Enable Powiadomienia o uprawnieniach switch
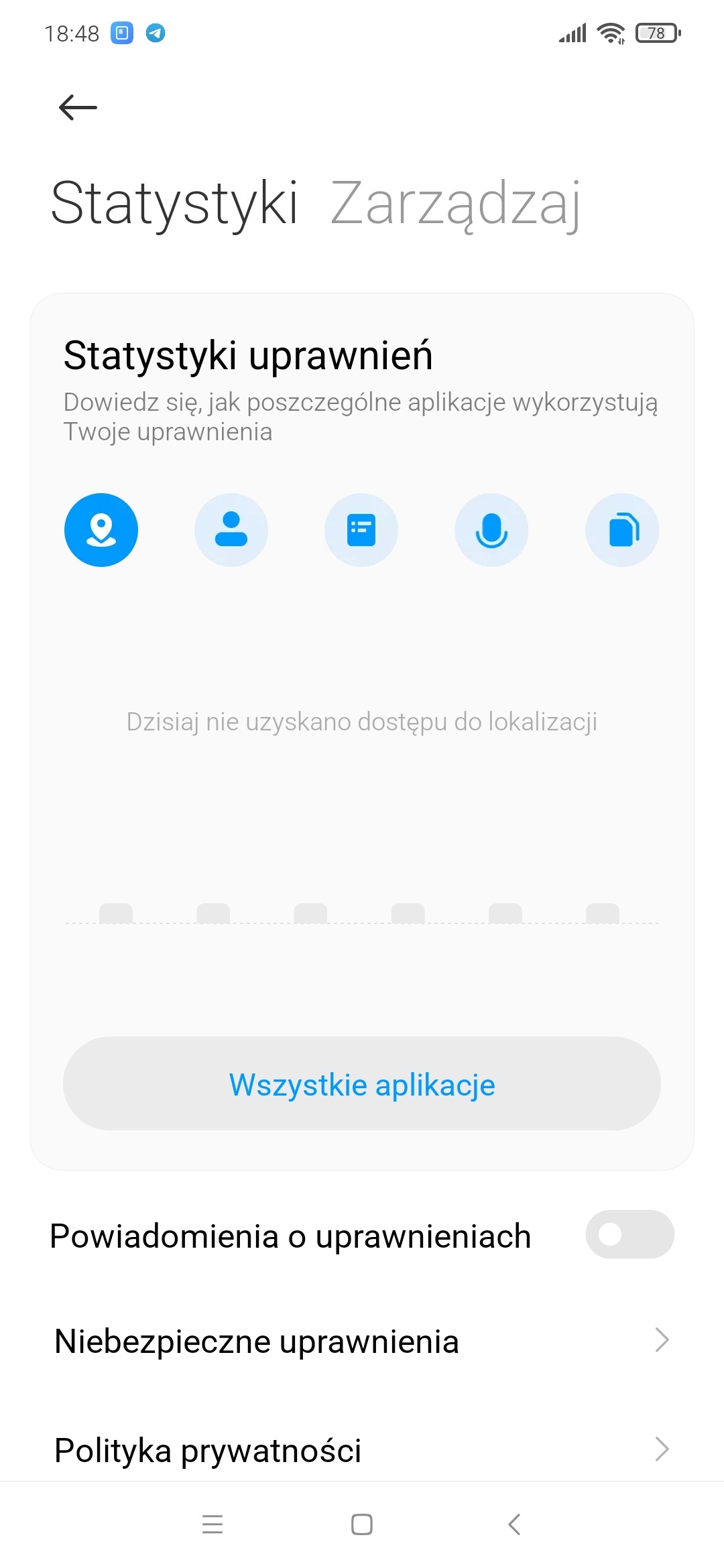 629,1234
